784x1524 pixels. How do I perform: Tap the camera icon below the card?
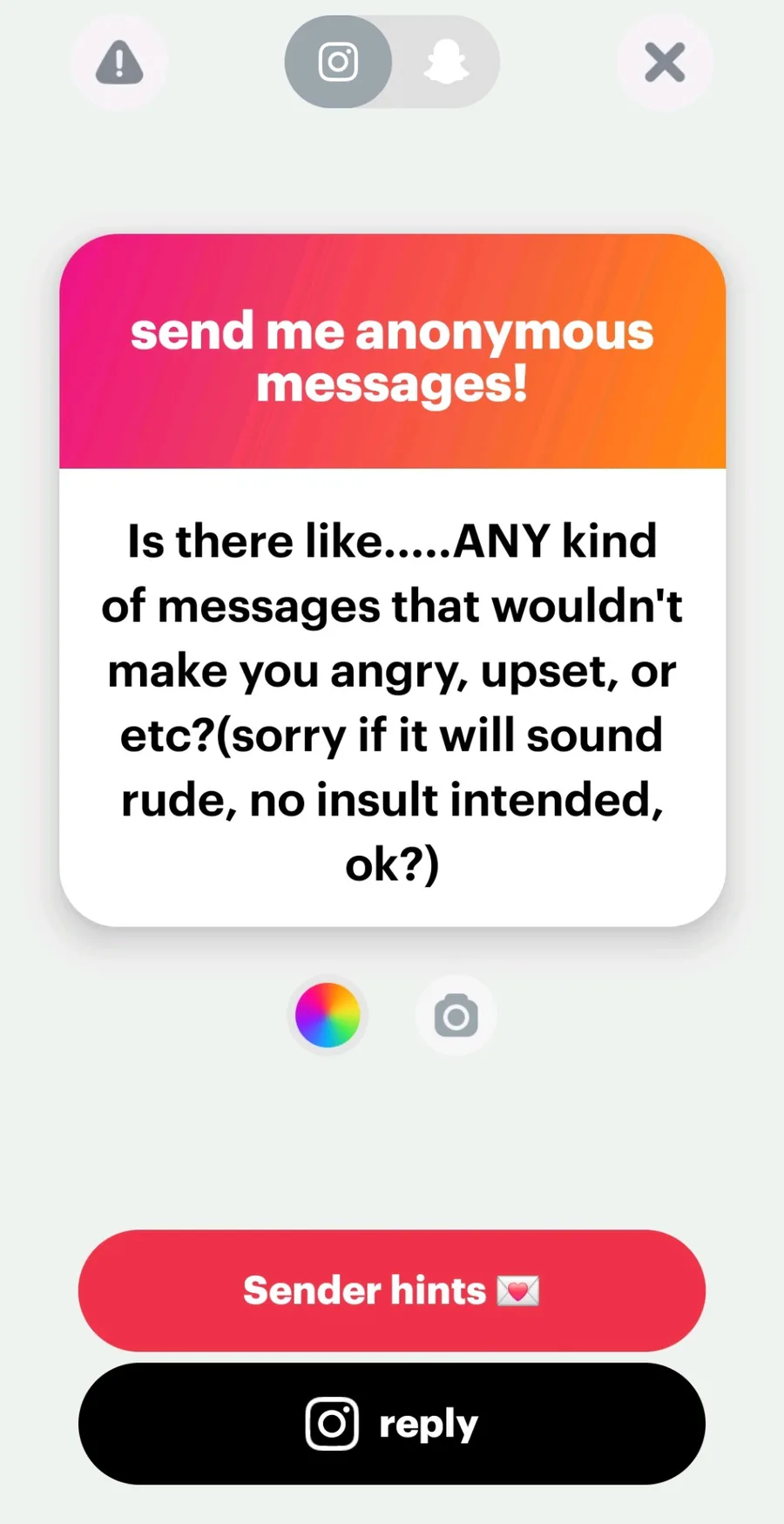click(x=456, y=1015)
